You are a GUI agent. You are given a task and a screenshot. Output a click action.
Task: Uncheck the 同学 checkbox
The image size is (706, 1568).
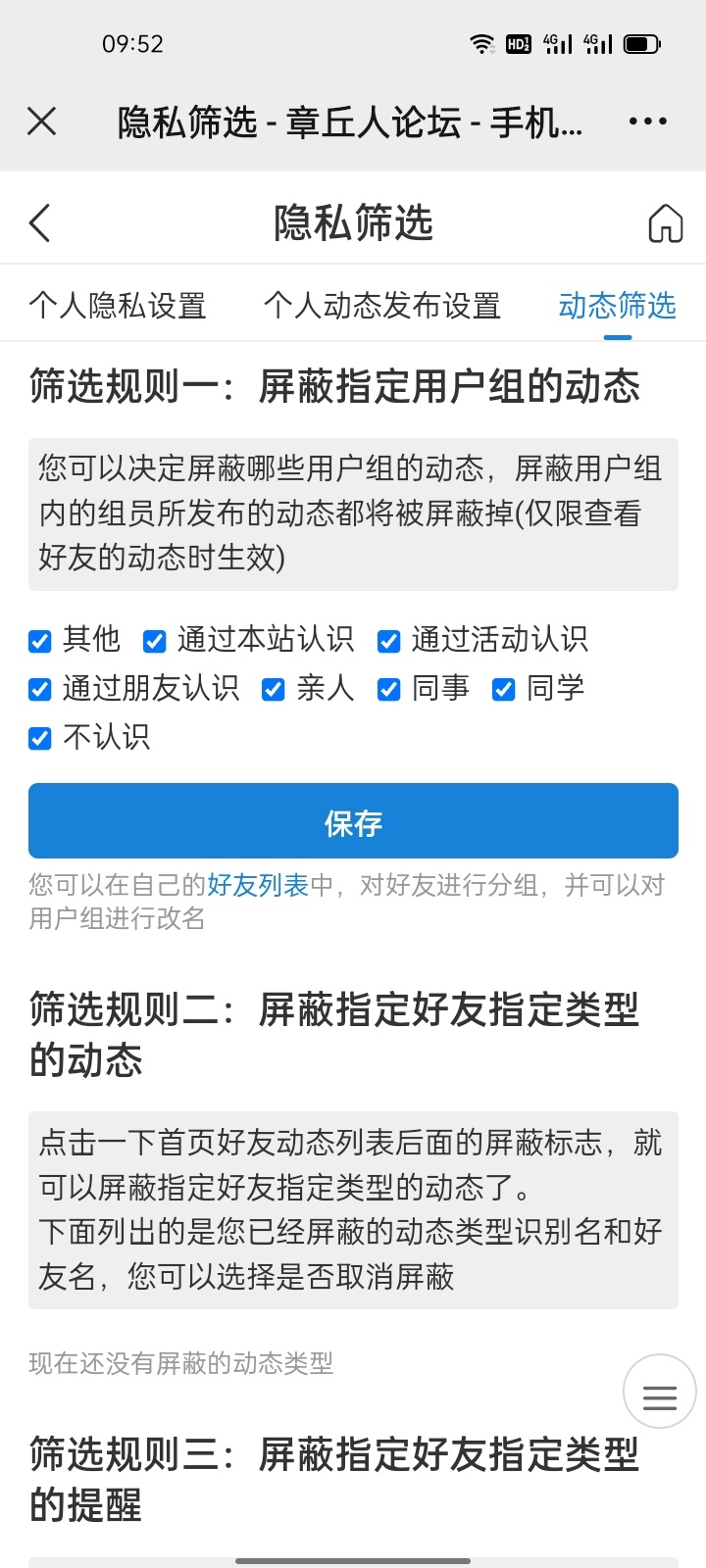coord(504,690)
